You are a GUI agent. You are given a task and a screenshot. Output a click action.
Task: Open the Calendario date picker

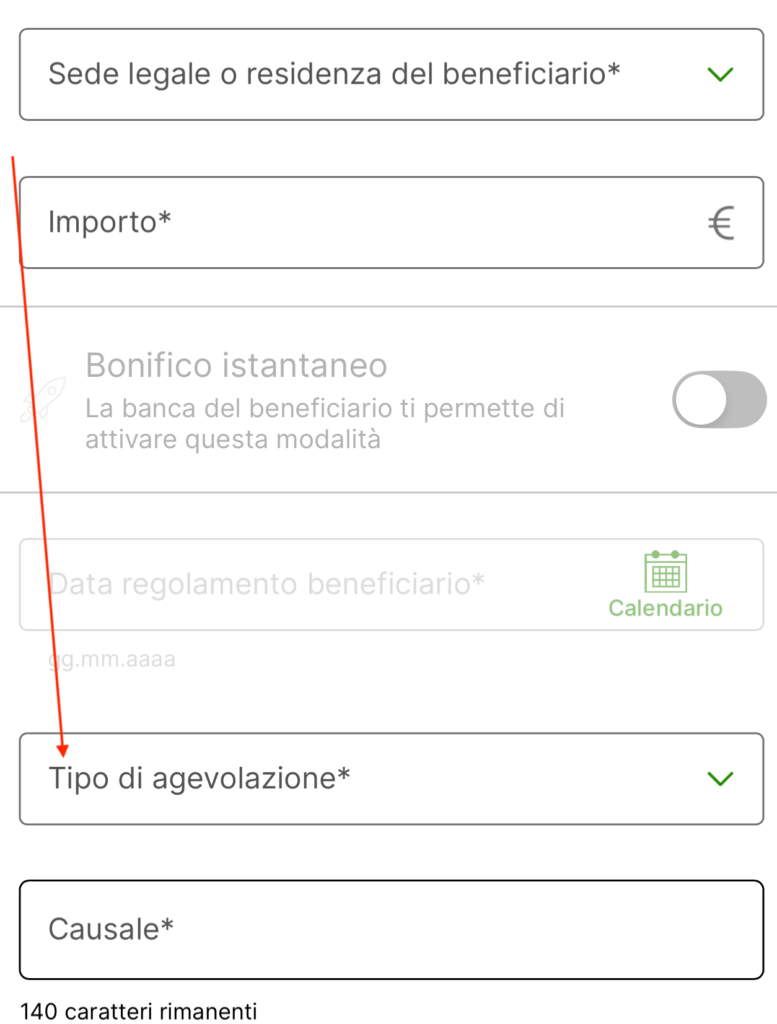pos(665,584)
